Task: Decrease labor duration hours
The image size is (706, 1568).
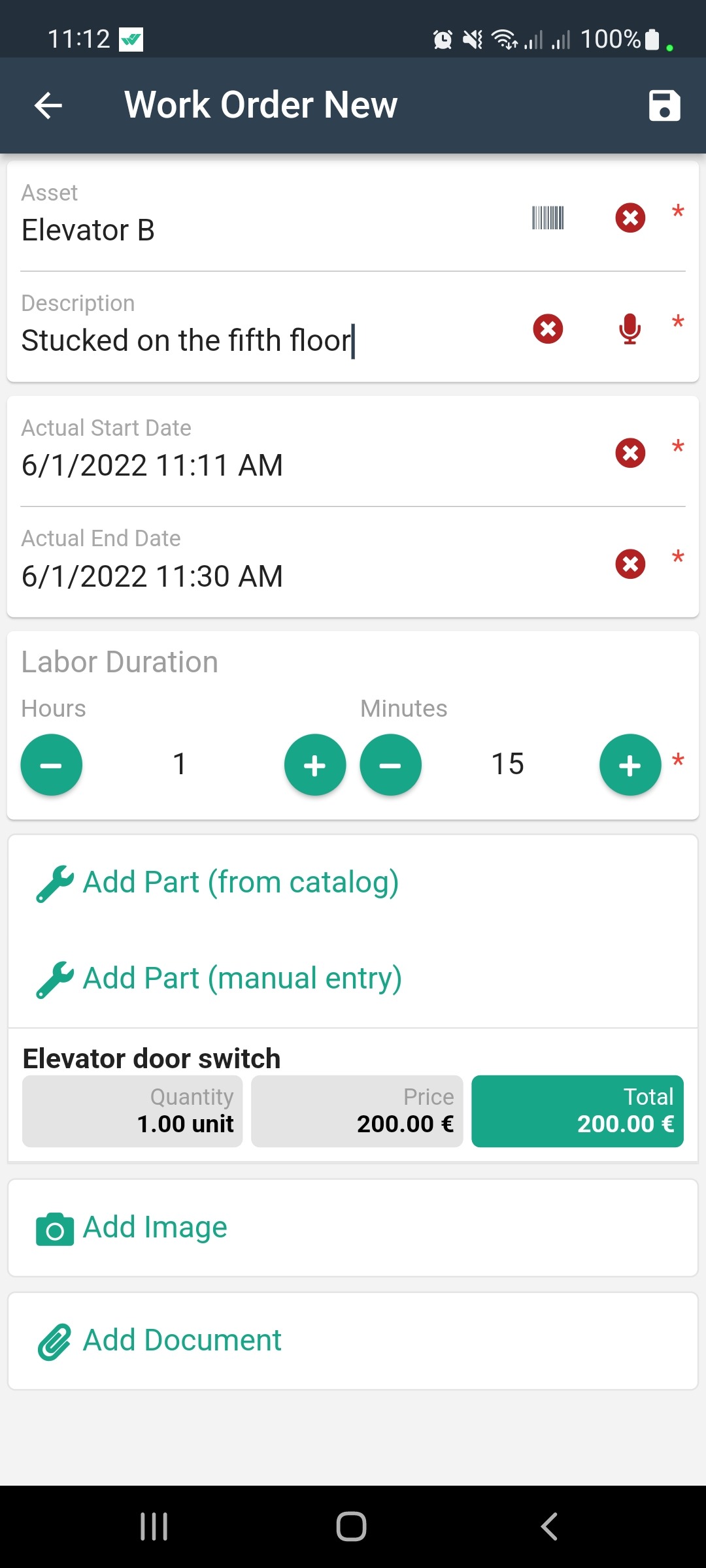Action: [x=51, y=764]
